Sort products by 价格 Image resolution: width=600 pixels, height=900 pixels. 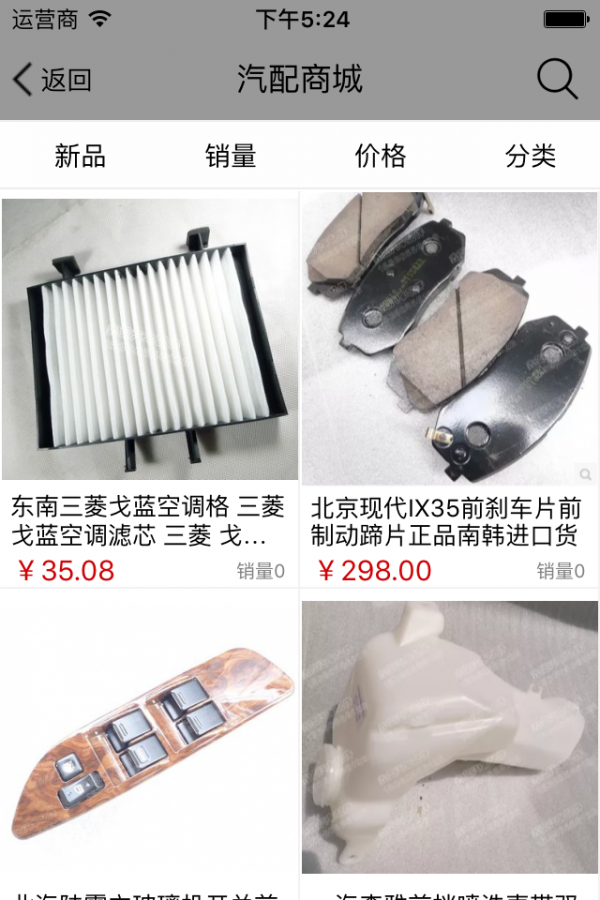[x=380, y=156]
